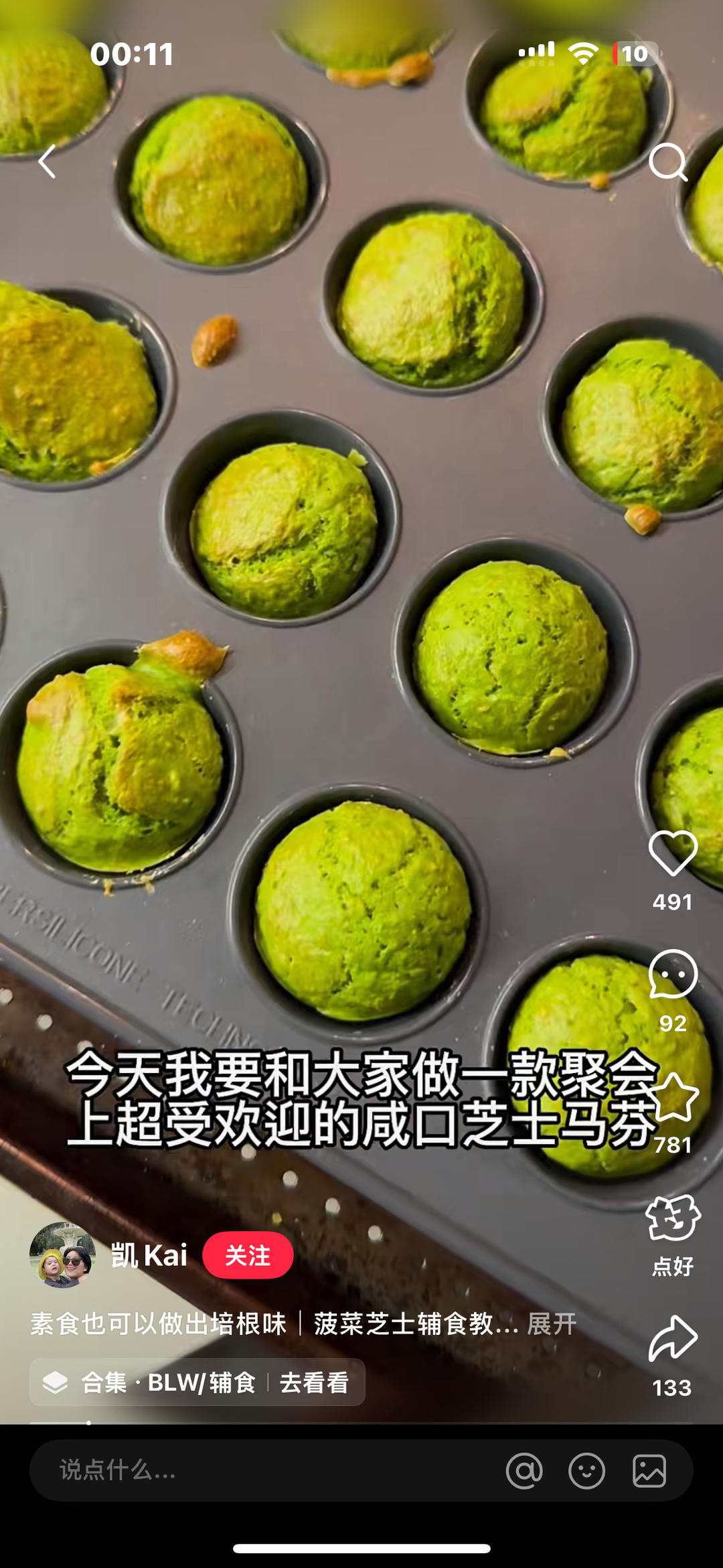Go back using the top-left arrow
The width and height of the screenshot is (723, 1568).
47,161
